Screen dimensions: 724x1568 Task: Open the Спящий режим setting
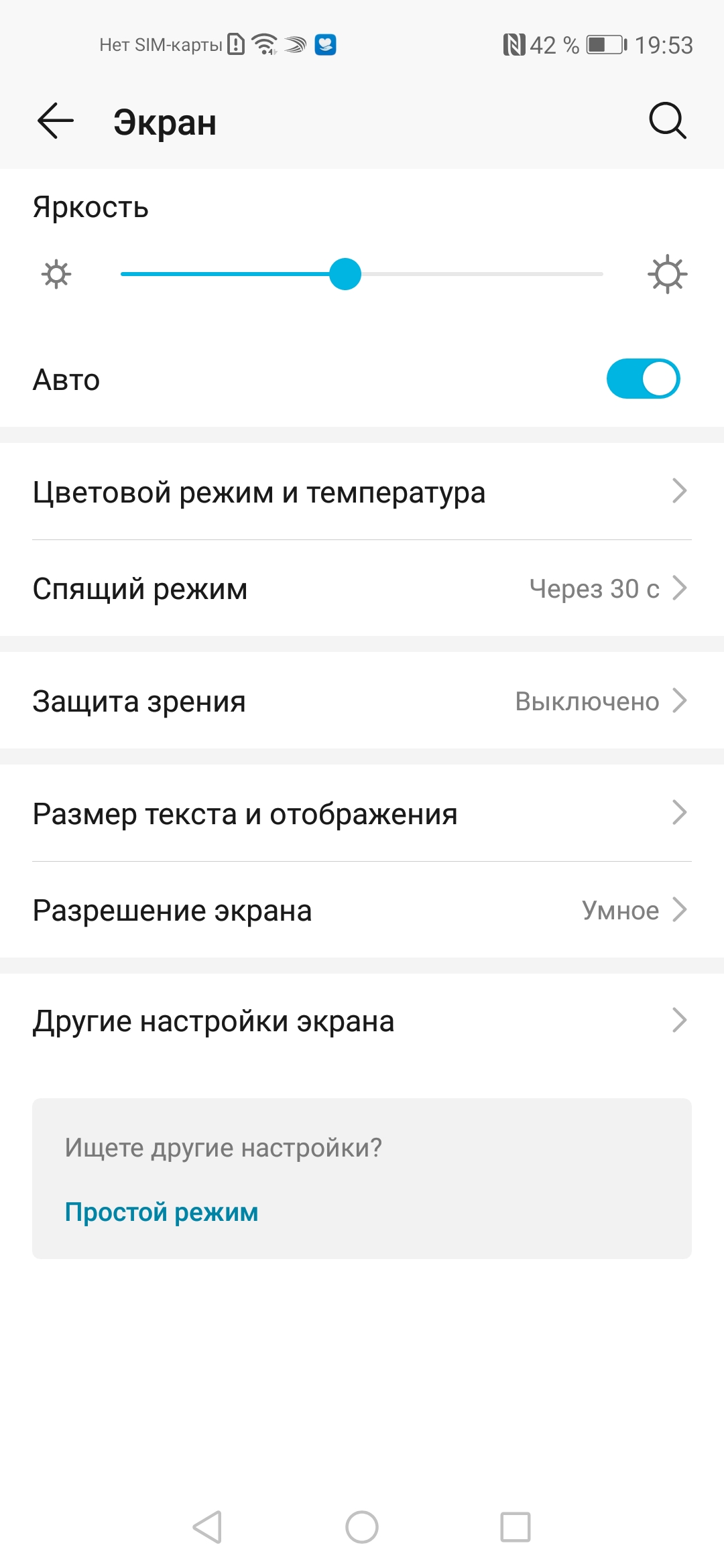point(362,589)
